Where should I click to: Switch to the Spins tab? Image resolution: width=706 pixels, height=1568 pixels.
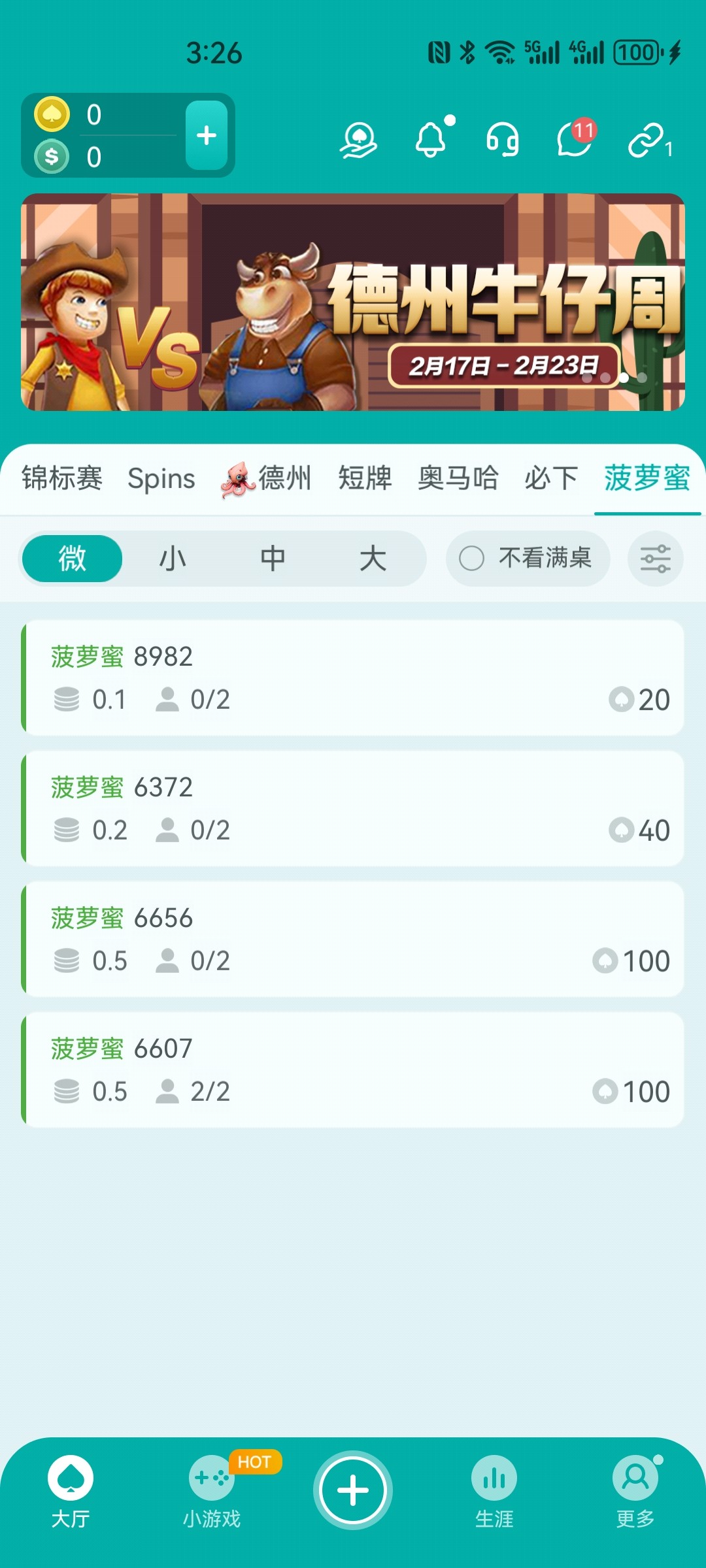[161, 478]
